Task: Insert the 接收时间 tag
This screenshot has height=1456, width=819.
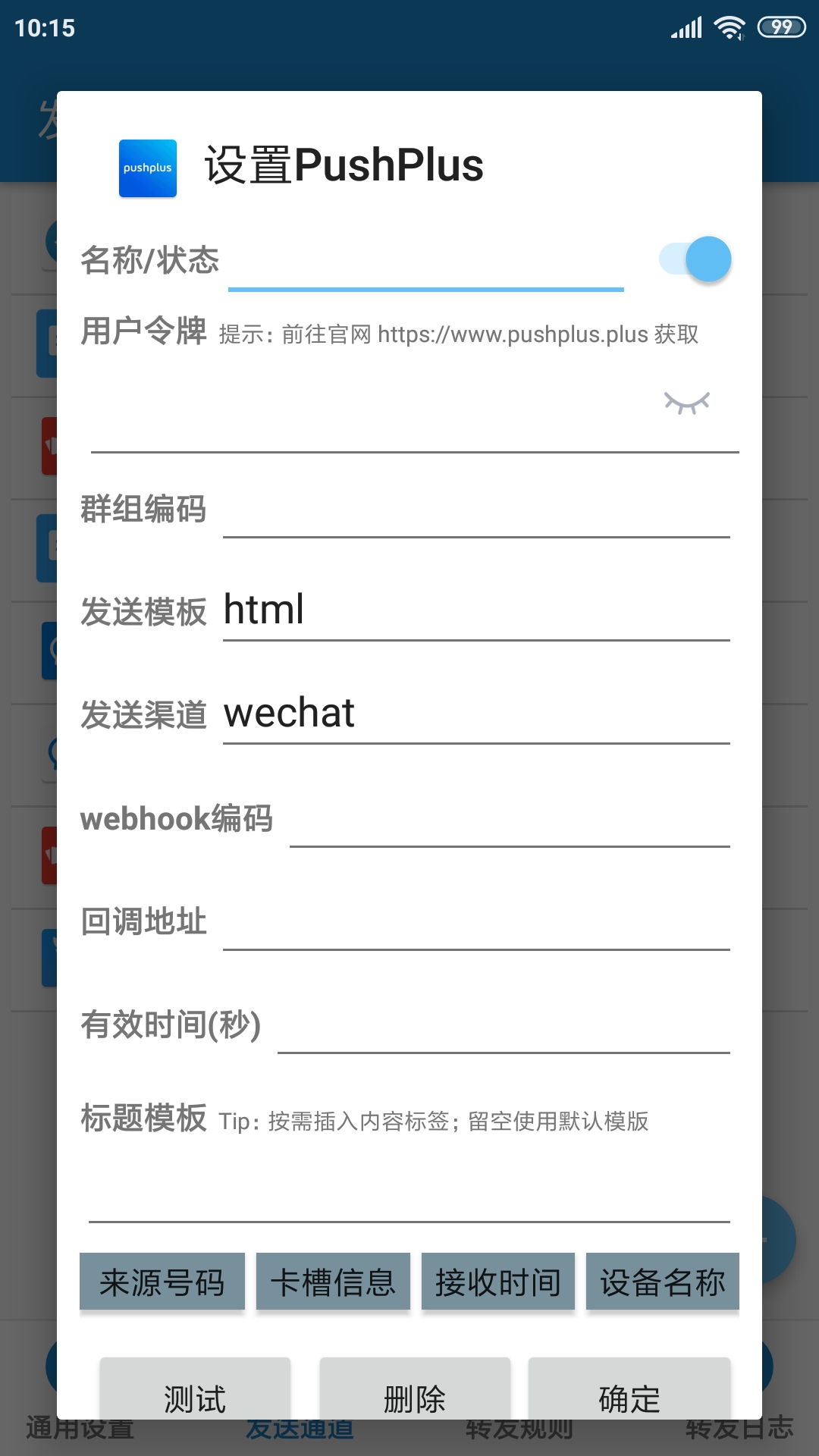Action: (498, 1282)
